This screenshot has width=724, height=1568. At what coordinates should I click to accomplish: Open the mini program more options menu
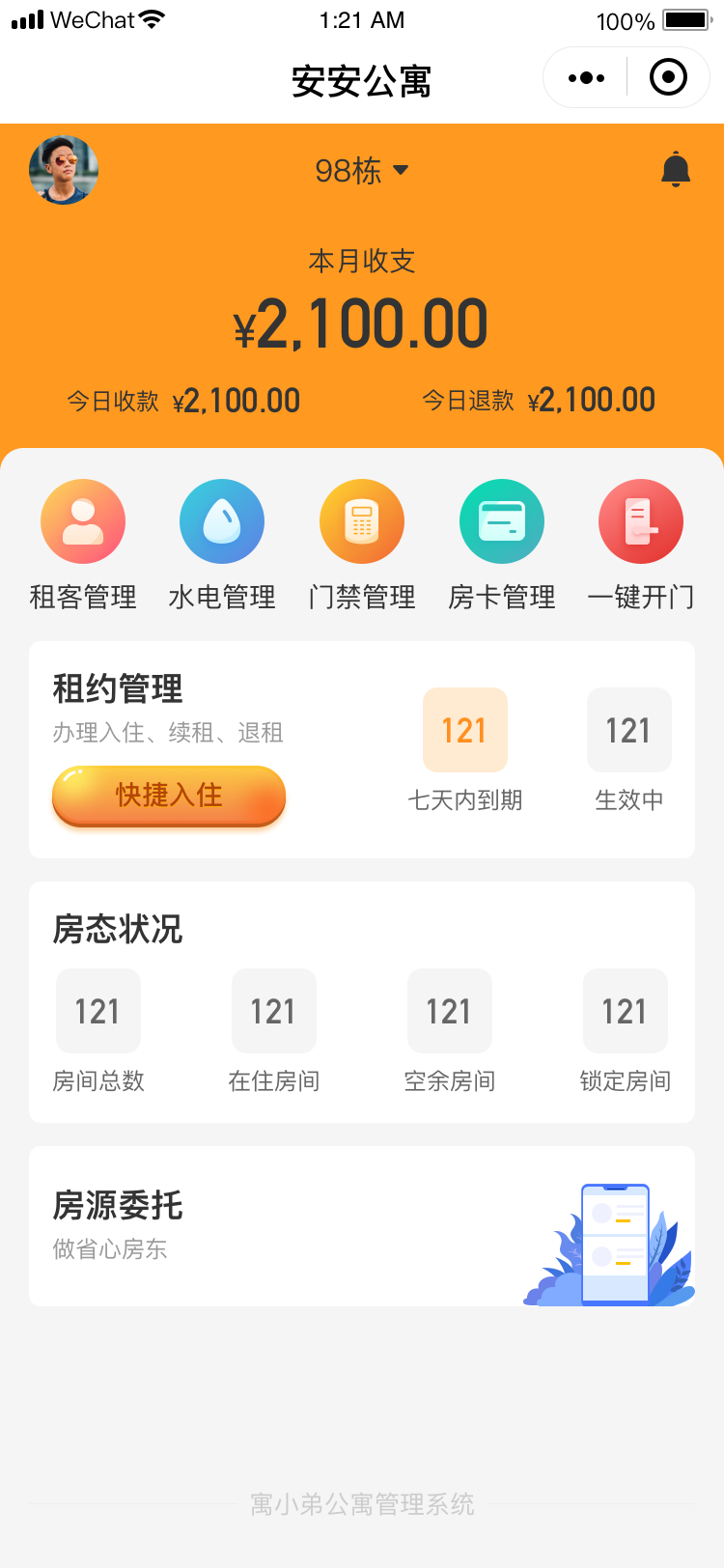click(586, 78)
